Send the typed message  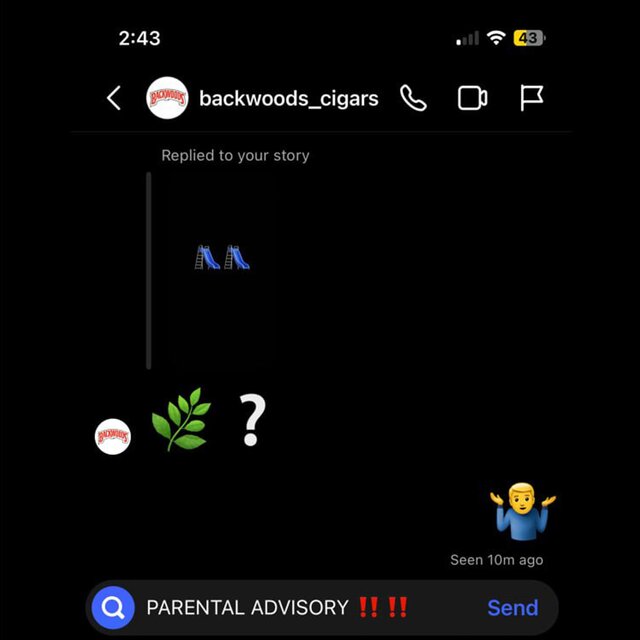click(x=512, y=607)
